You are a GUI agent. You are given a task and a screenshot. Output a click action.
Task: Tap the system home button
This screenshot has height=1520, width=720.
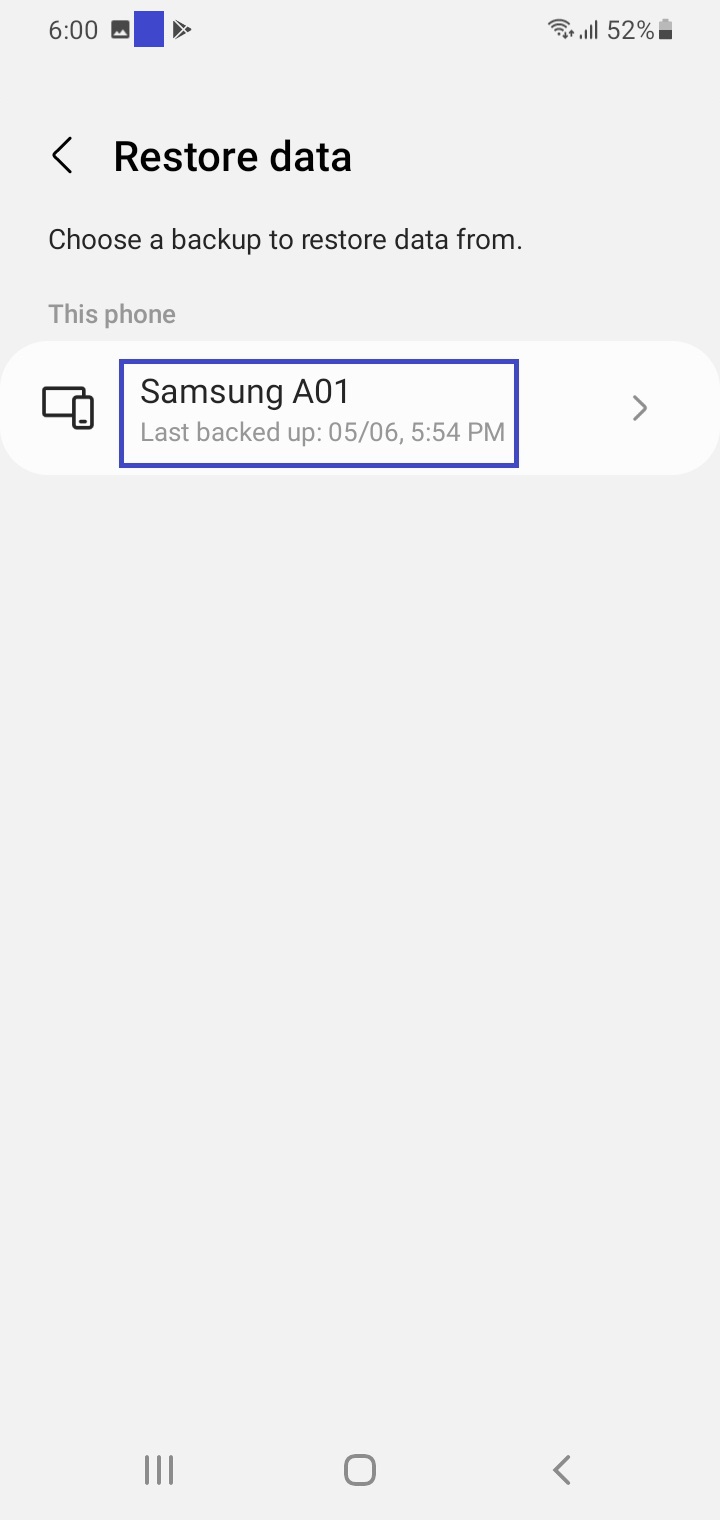[359, 1469]
